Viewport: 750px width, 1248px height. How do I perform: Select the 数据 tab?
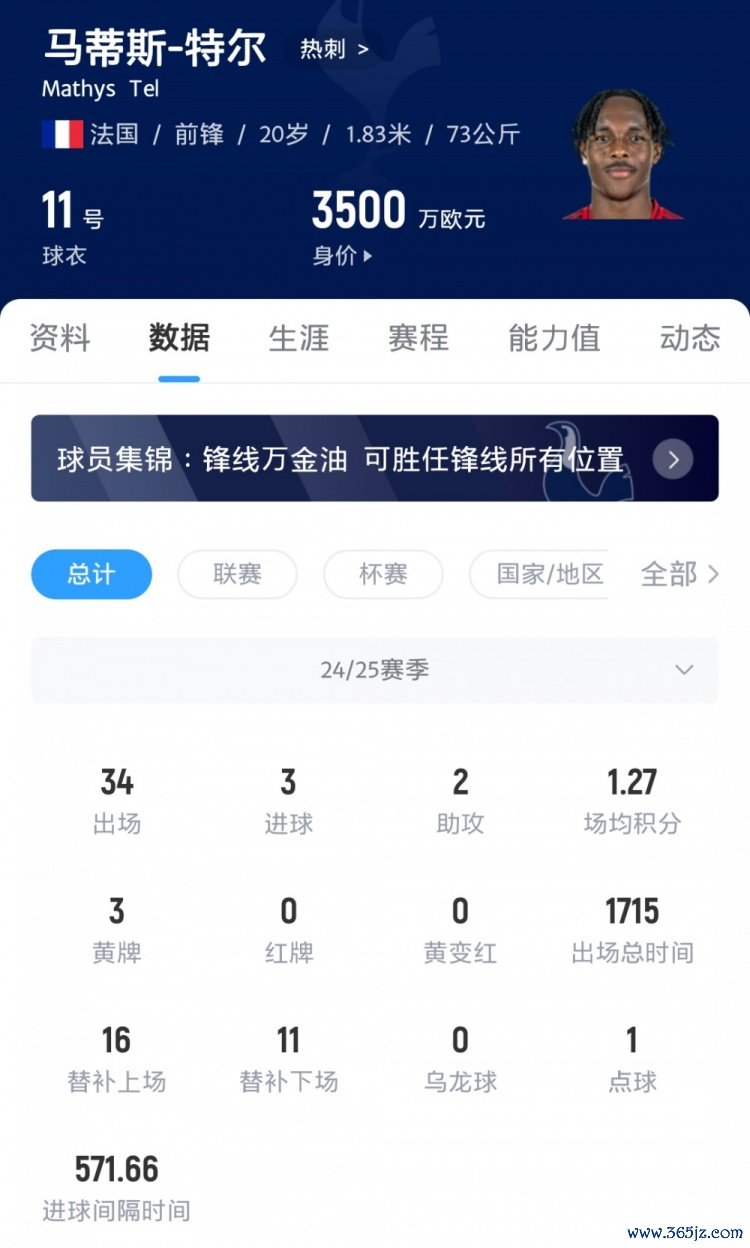[179, 338]
